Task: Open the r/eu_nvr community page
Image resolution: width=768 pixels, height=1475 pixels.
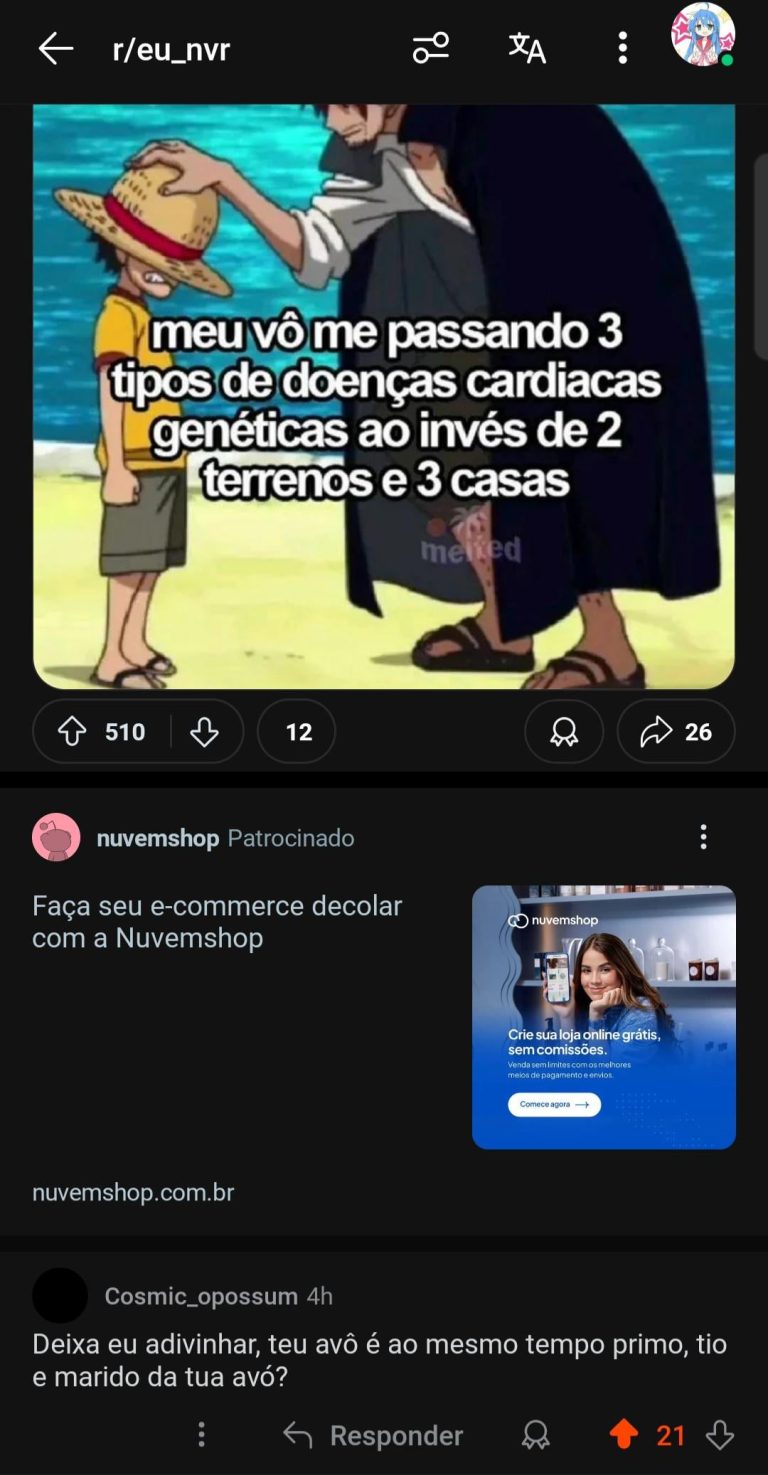Action: 171,49
